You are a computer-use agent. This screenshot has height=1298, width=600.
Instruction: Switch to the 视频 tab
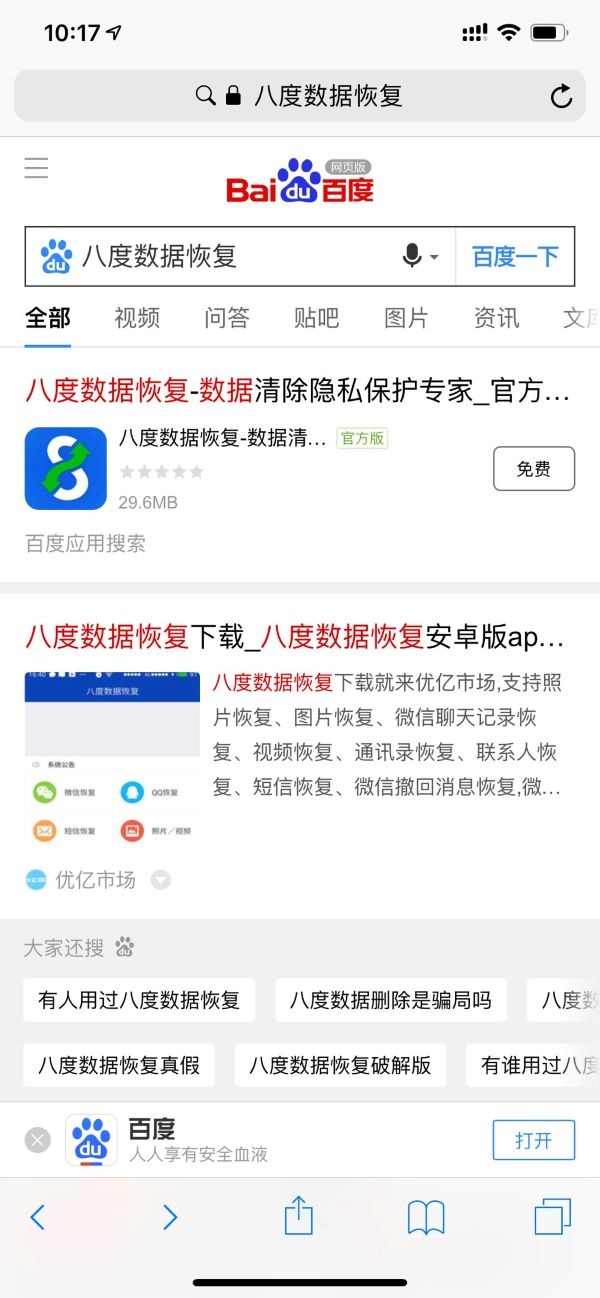[x=137, y=318]
